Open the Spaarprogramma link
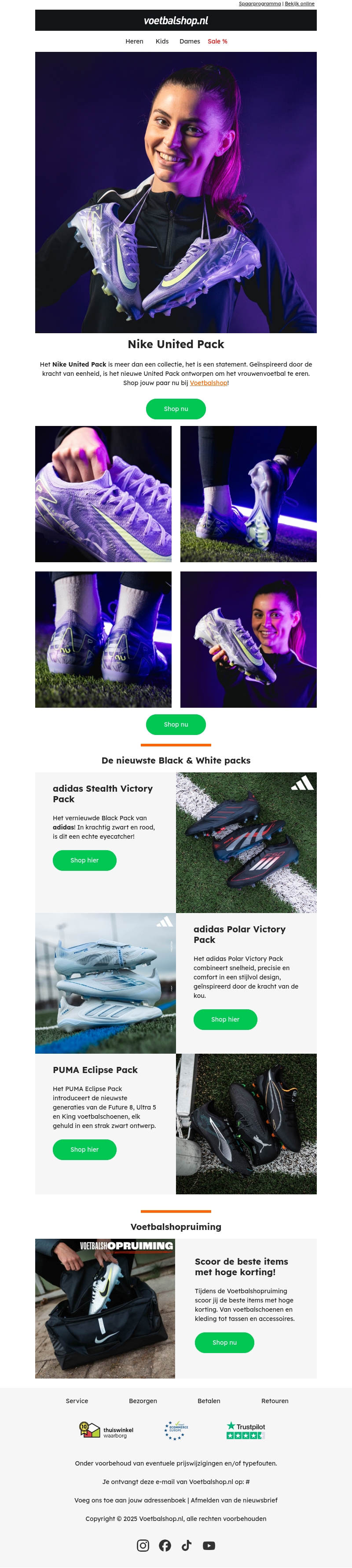Screen dimensions: 352x1568 tap(260, 4)
